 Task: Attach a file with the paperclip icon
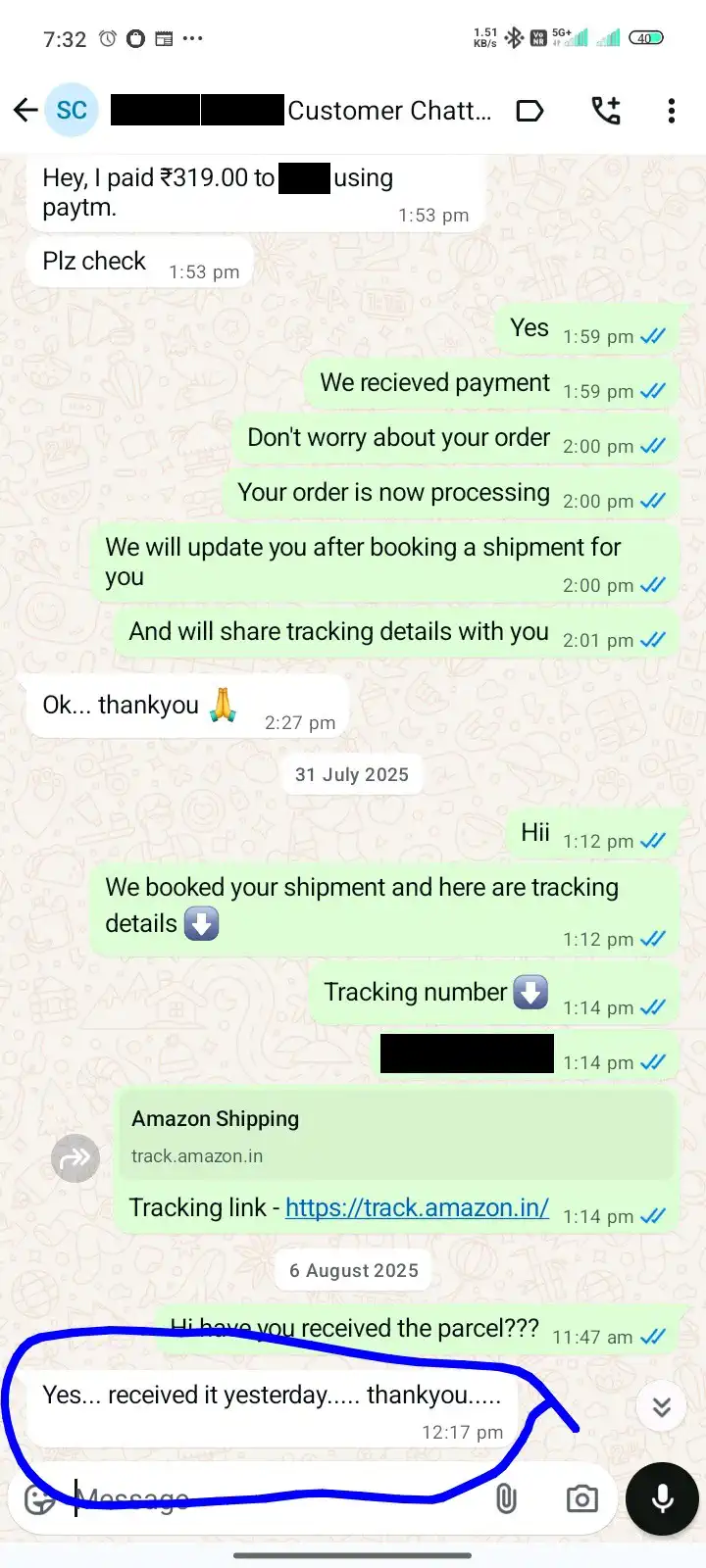coord(506,1498)
